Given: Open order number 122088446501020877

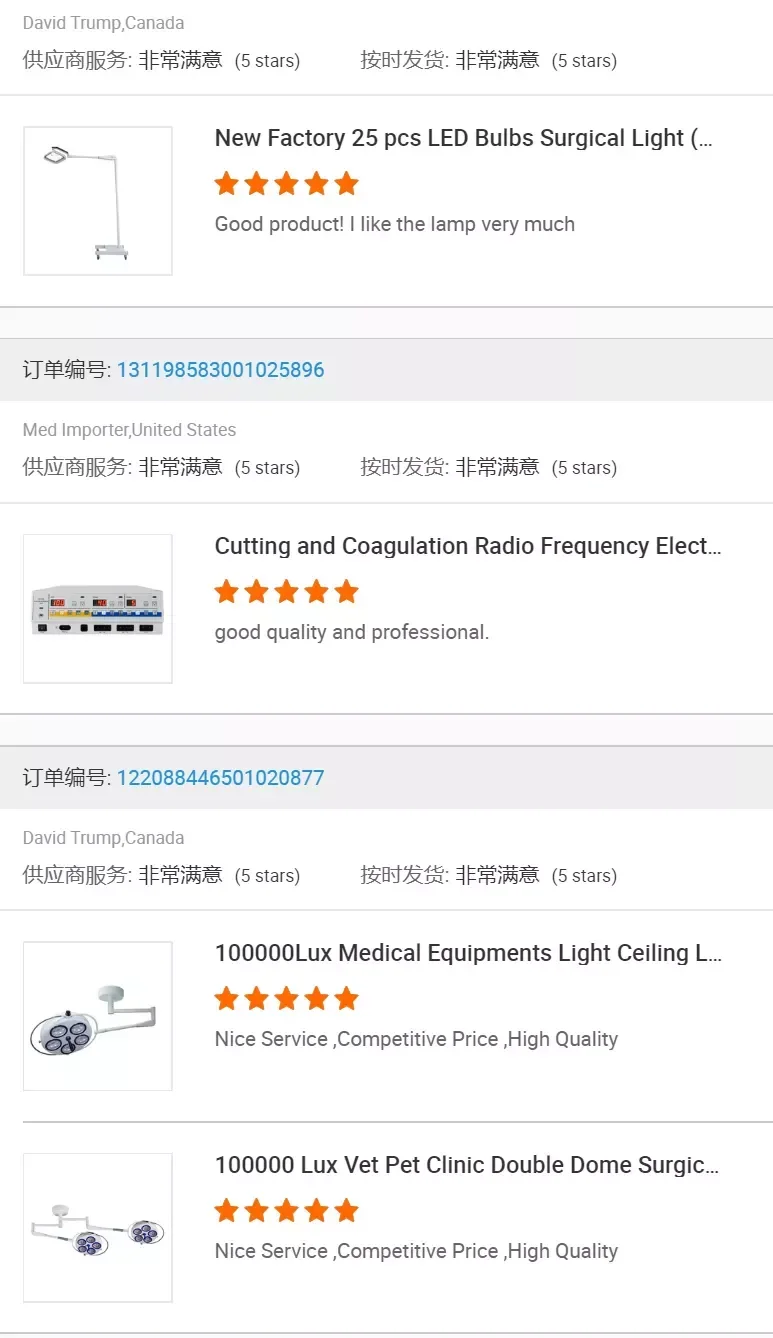Looking at the screenshot, I should tap(220, 778).
